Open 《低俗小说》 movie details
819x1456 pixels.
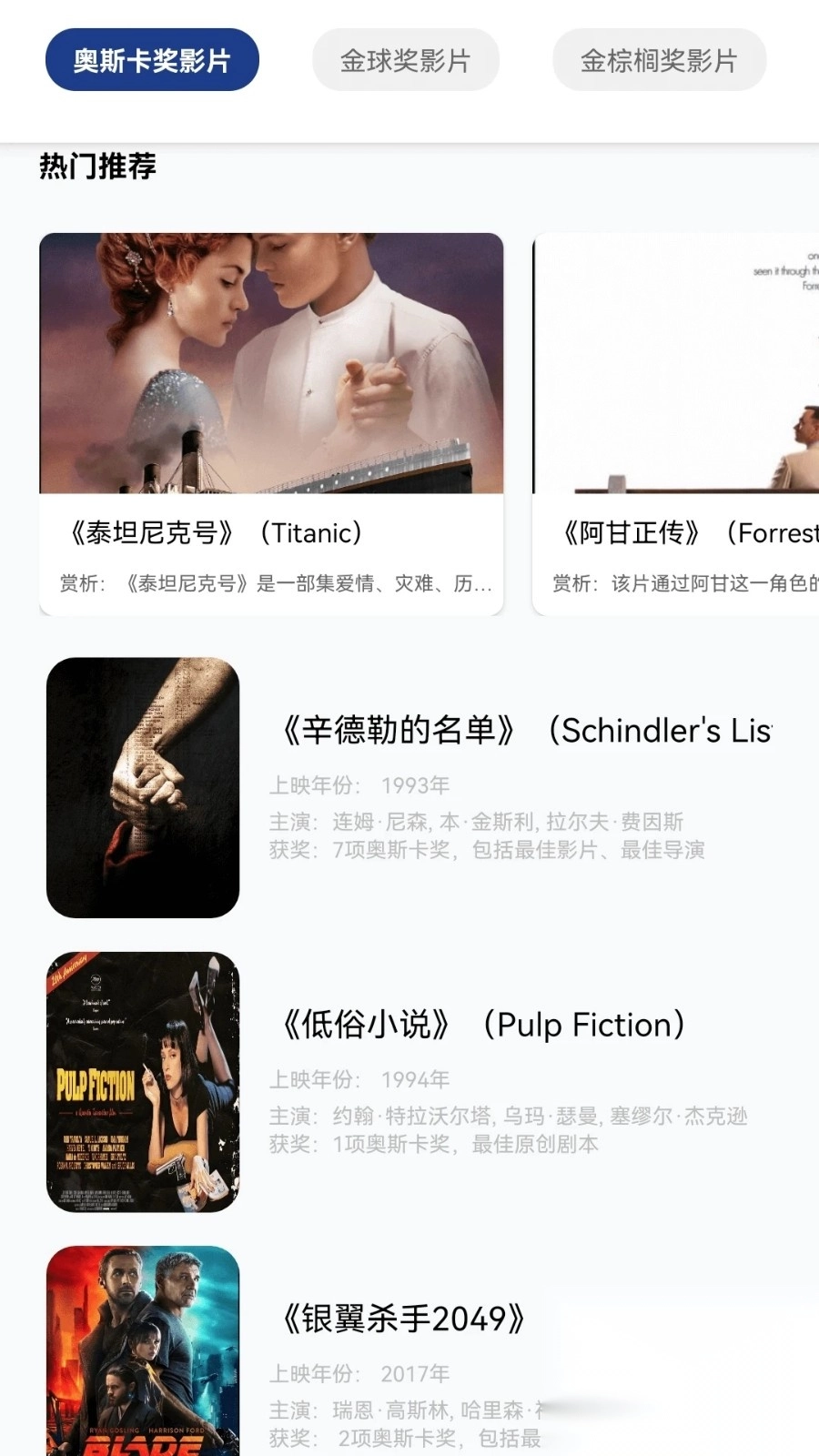tap(485, 1024)
